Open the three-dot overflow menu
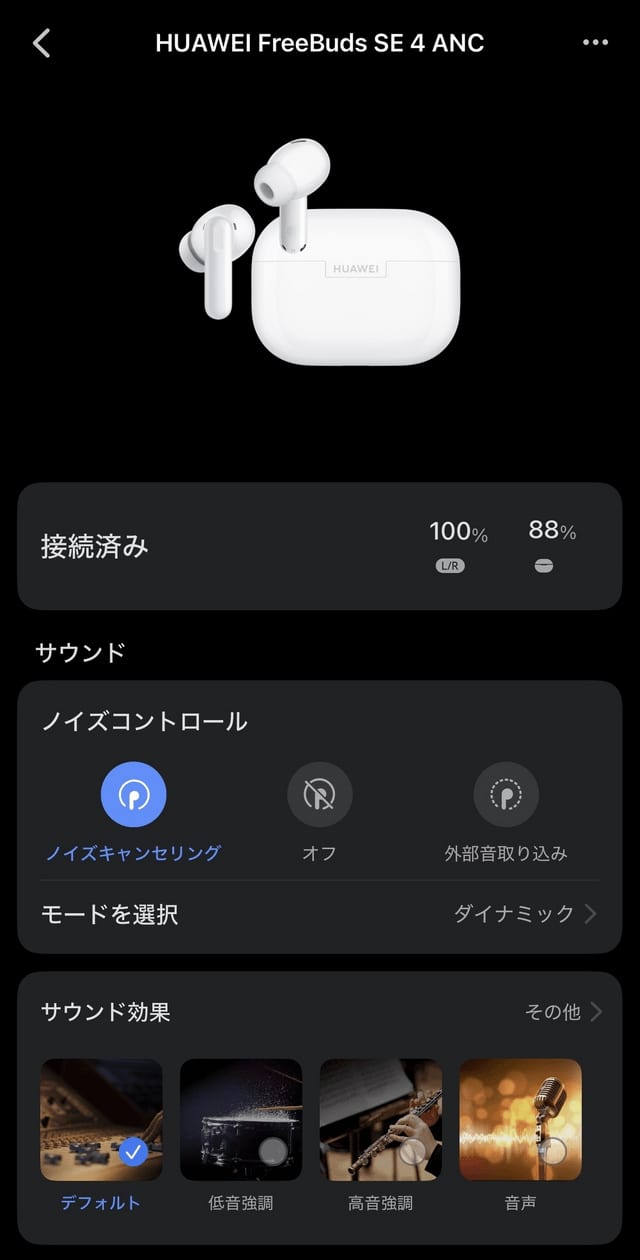 pos(595,43)
